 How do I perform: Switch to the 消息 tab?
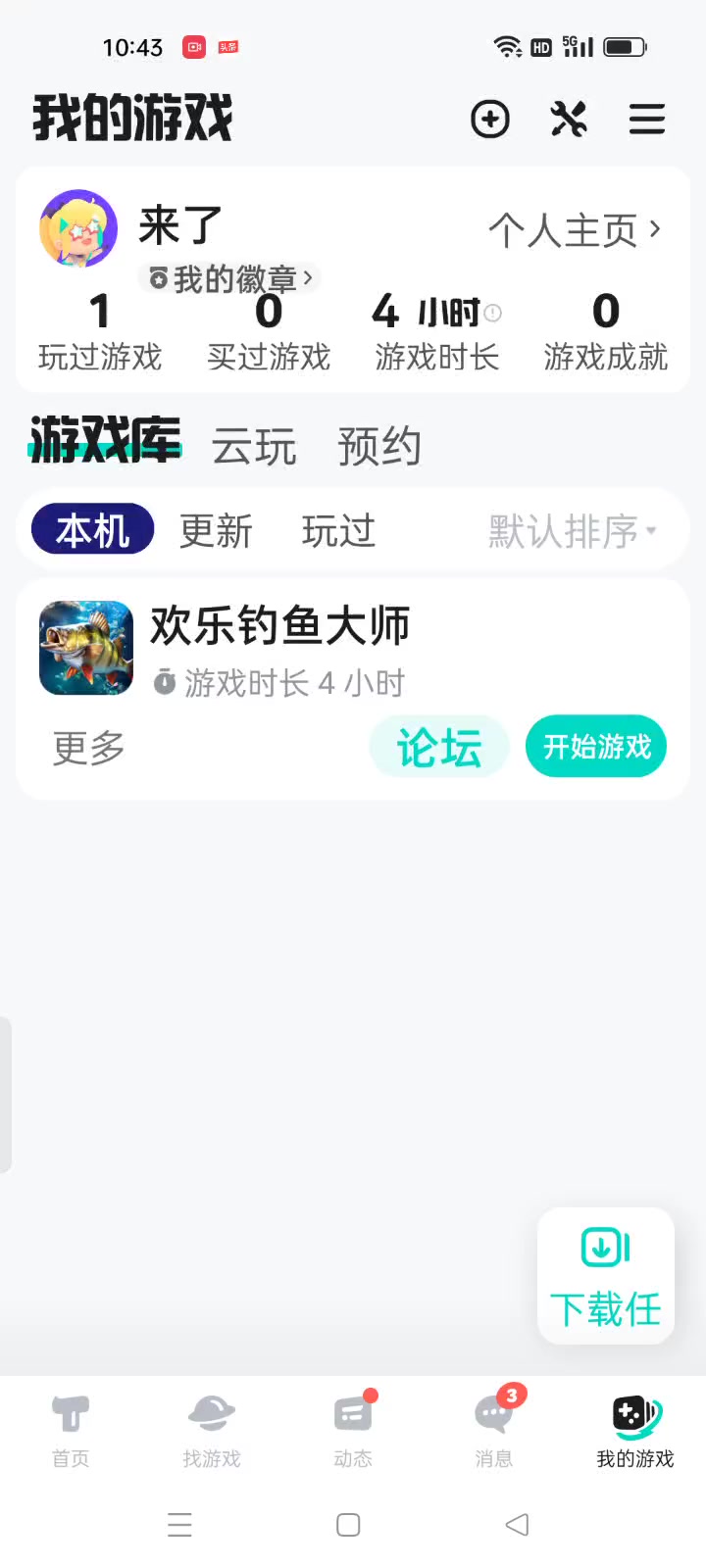tap(494, 1431)
